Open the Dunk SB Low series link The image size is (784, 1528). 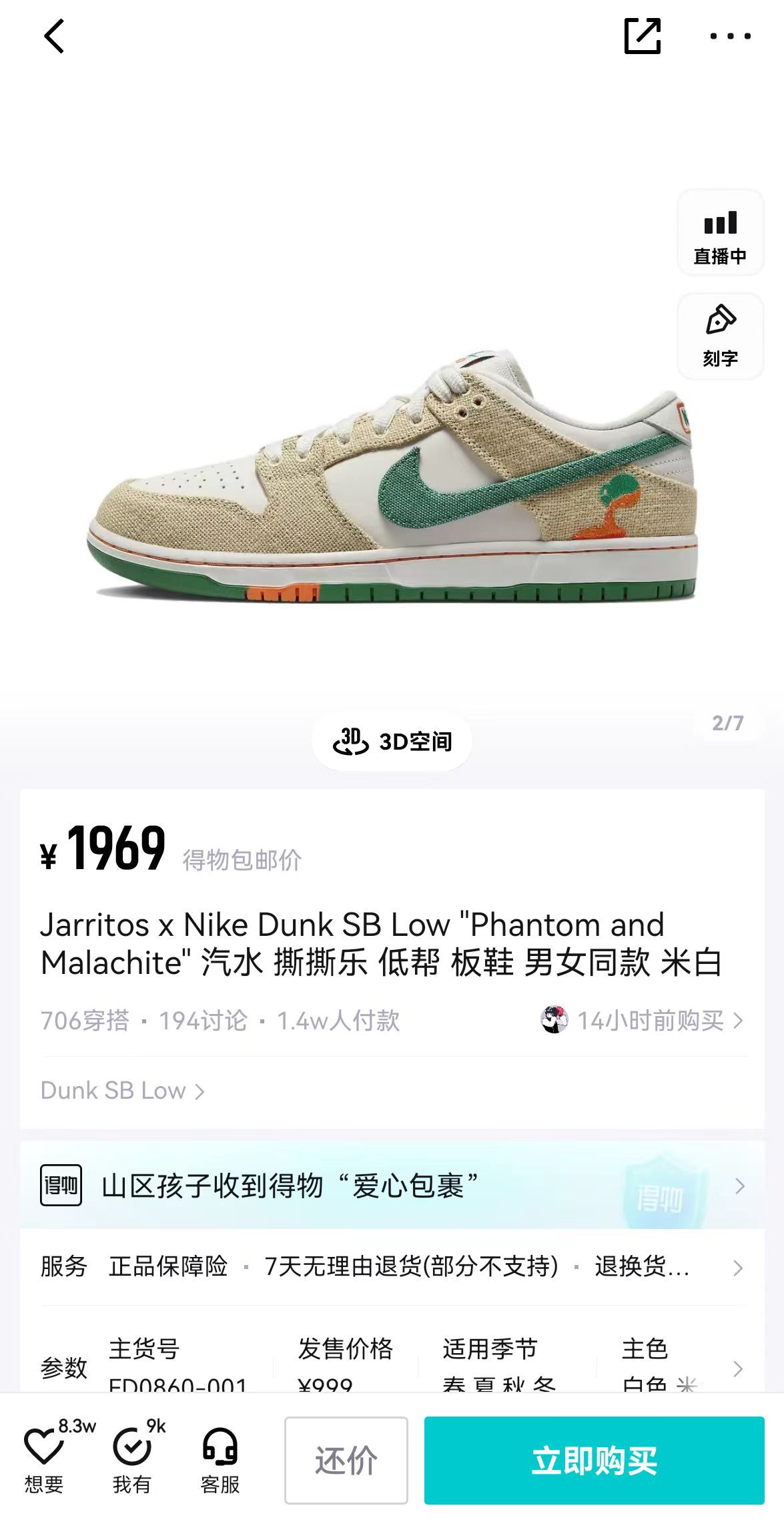(x=122, y=1091)
